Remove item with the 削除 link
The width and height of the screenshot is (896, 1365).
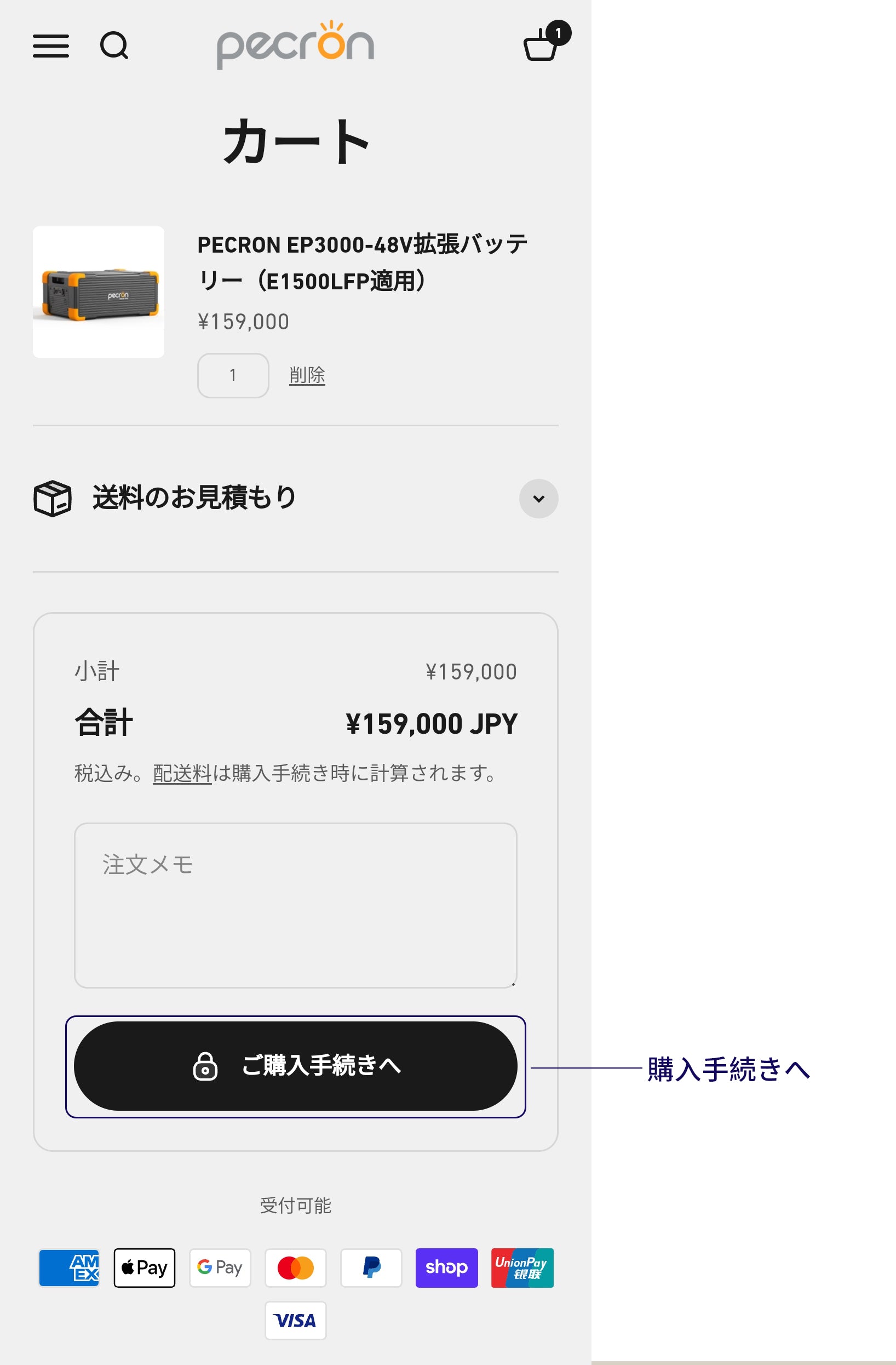tap(307, 375)
